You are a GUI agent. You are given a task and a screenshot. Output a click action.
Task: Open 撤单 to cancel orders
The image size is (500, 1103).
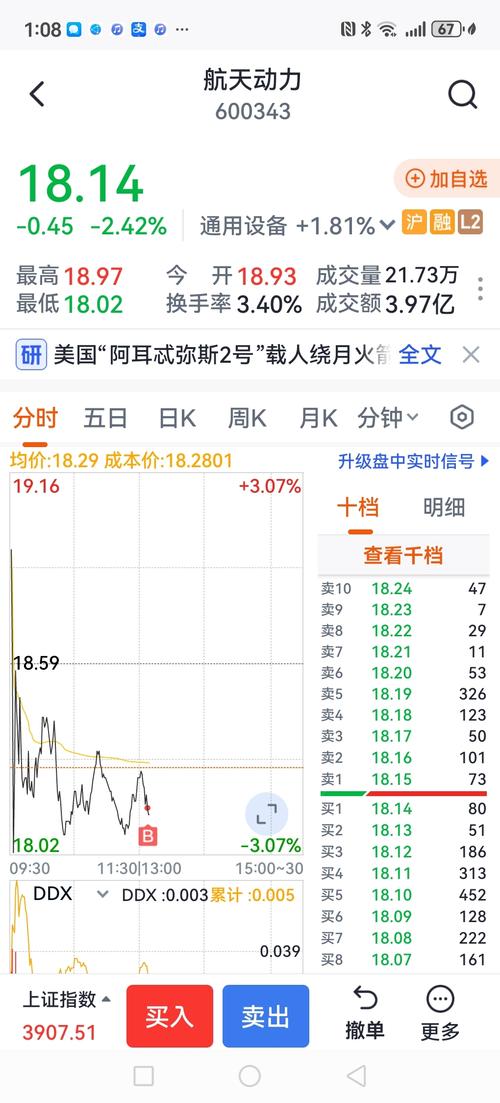pyautogui.click(x=365, y=1014)
